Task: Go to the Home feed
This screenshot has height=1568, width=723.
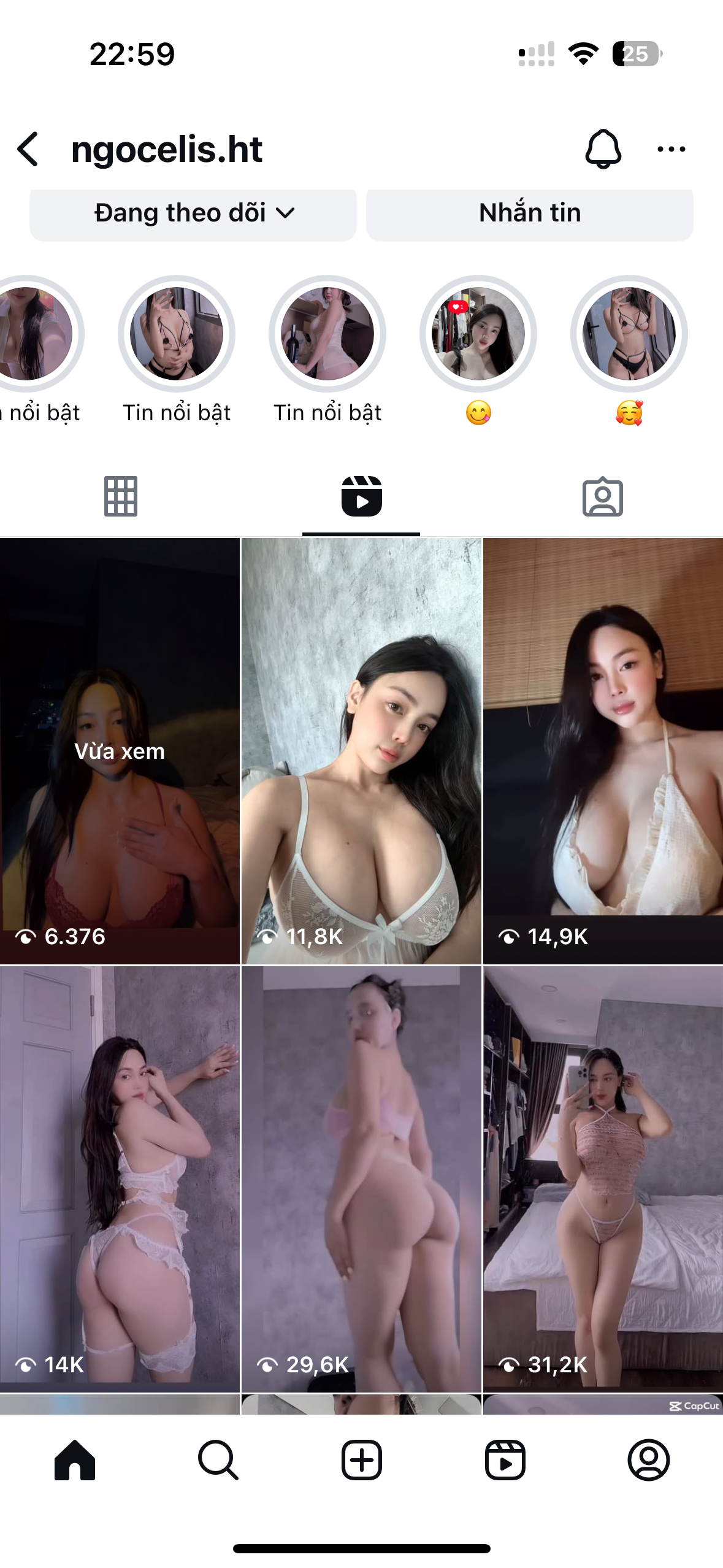Action: tap(75, 1460)
